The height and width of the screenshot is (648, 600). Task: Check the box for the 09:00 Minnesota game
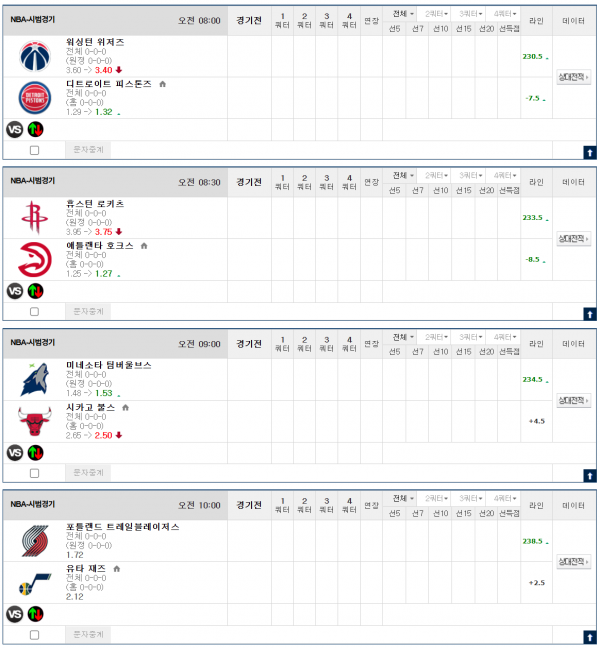[35, 473]
